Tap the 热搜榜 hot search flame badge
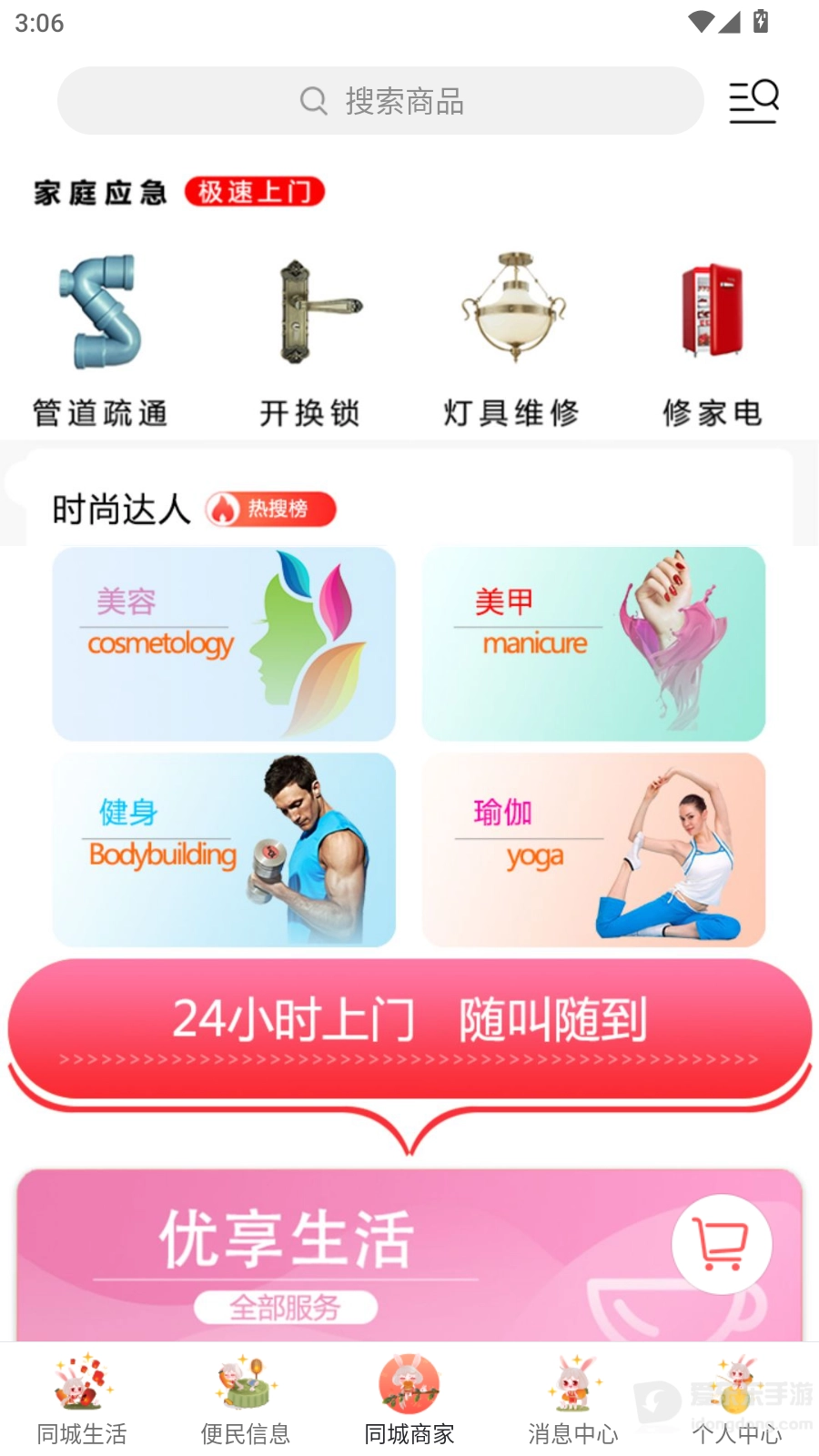 (x=268, y=510)
